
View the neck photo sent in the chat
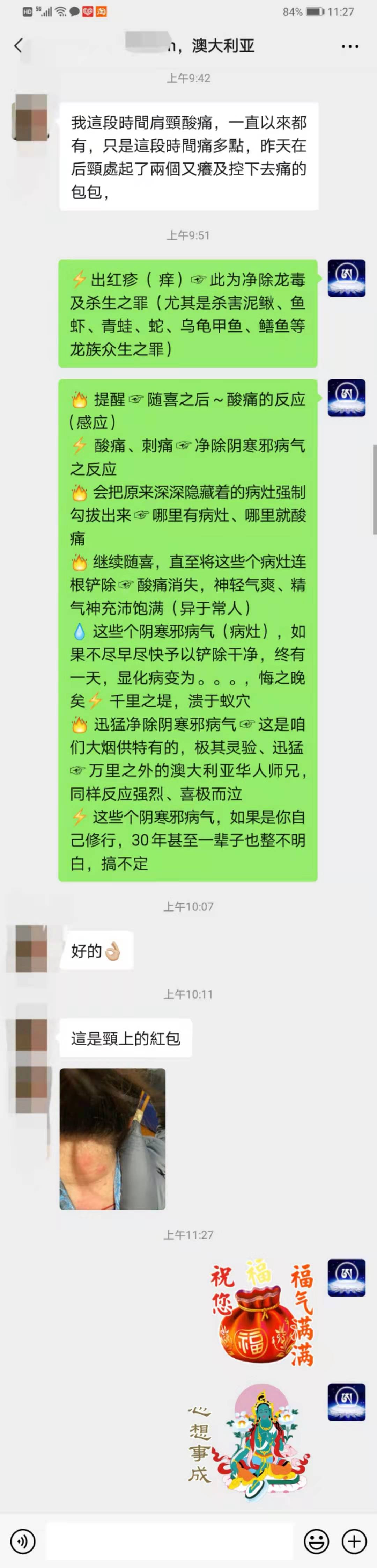(112, 1138)
